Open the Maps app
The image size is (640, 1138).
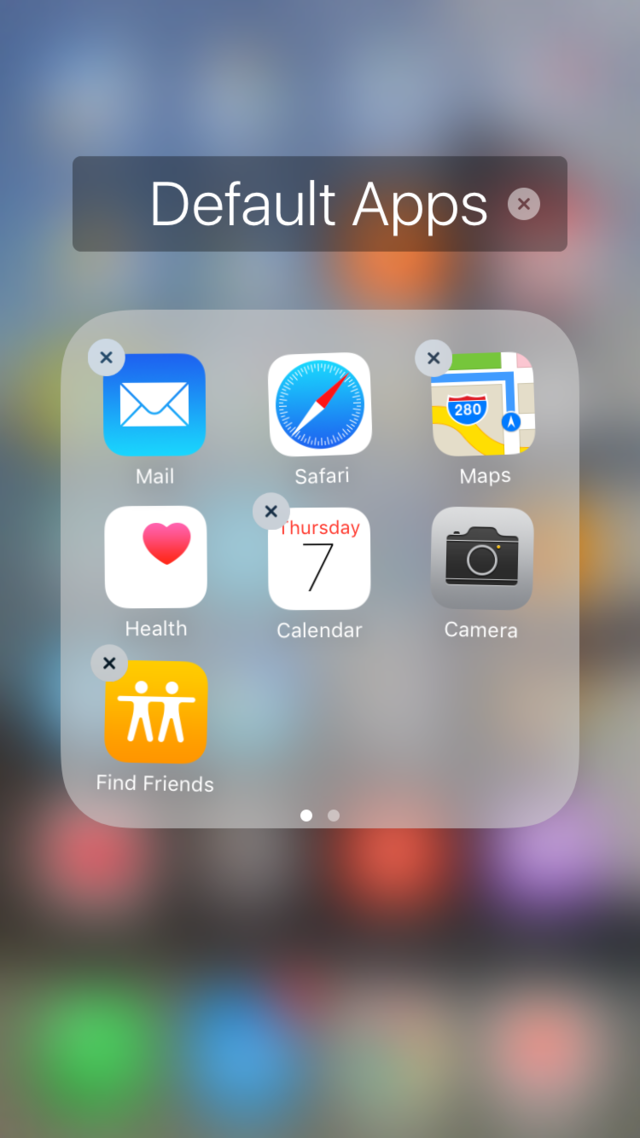tap(483, 405)
